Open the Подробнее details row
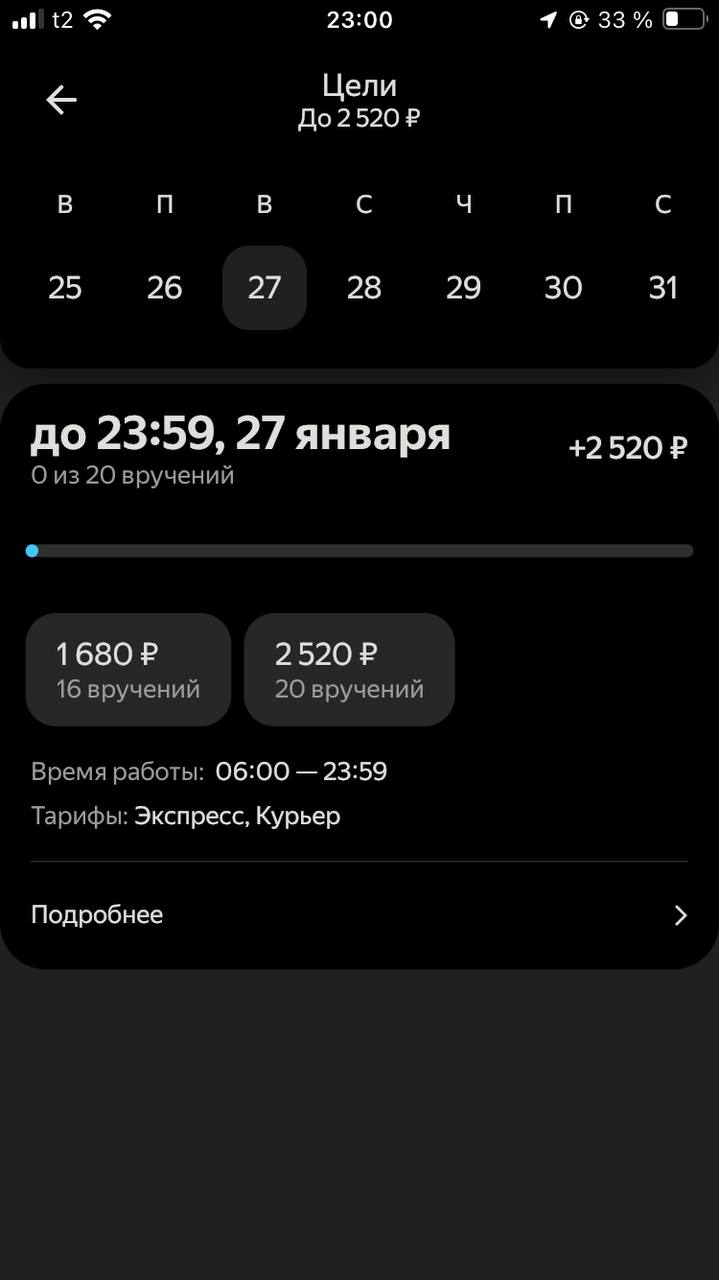This screenshot has width=719, height=1280. coord(359,915)
